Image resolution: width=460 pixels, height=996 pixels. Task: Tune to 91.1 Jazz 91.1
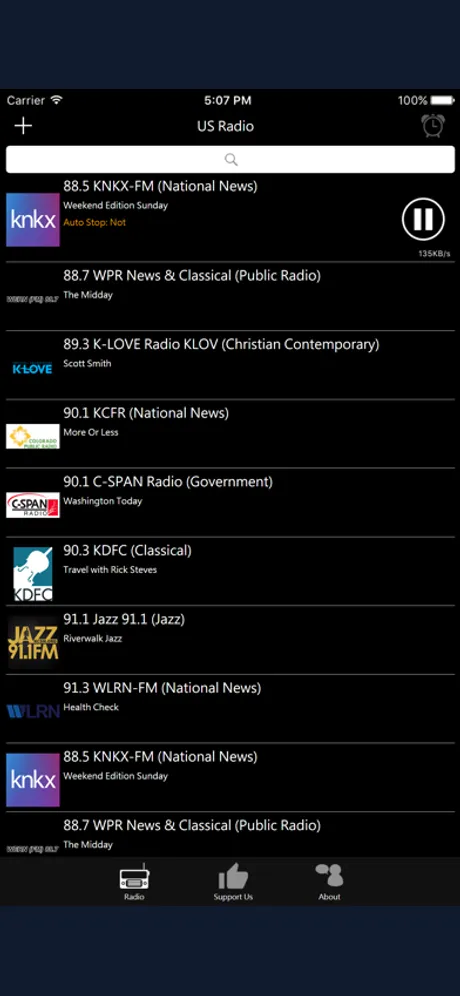click(230, 640)
